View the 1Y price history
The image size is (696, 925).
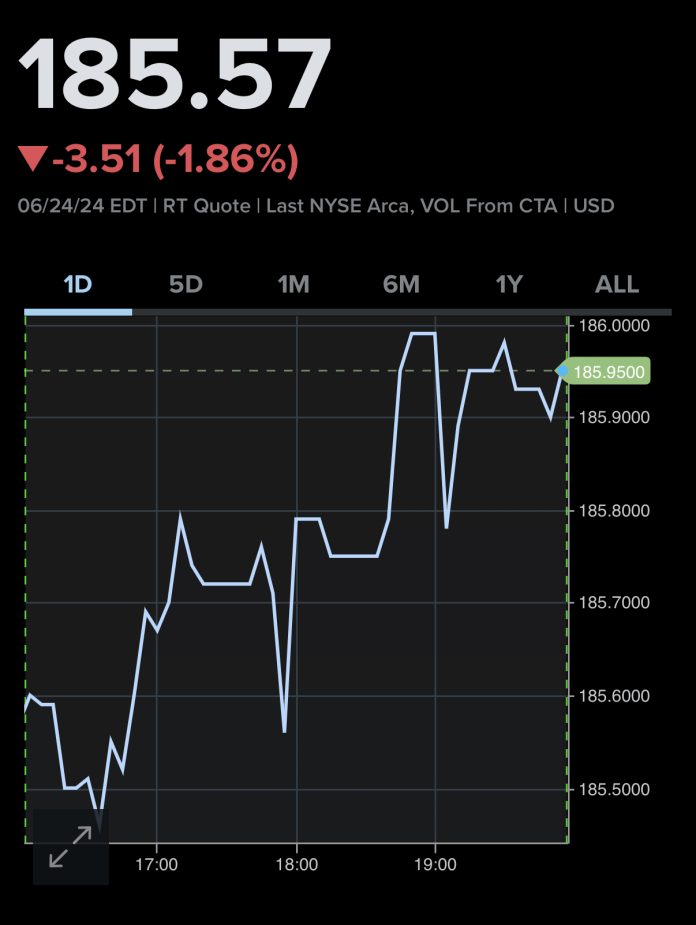[509, 285]
